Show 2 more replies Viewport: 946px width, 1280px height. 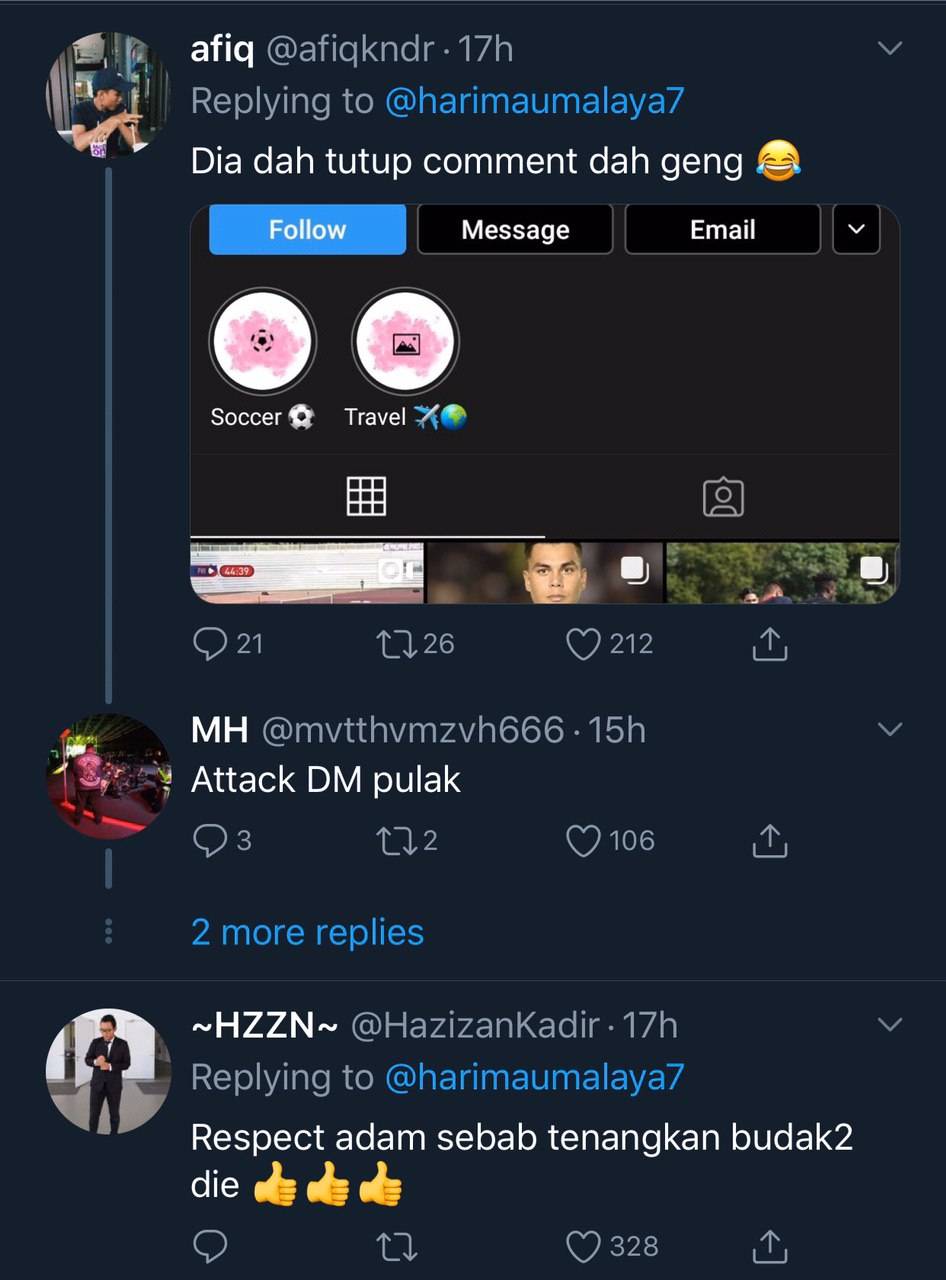click(x=307, y=932)
